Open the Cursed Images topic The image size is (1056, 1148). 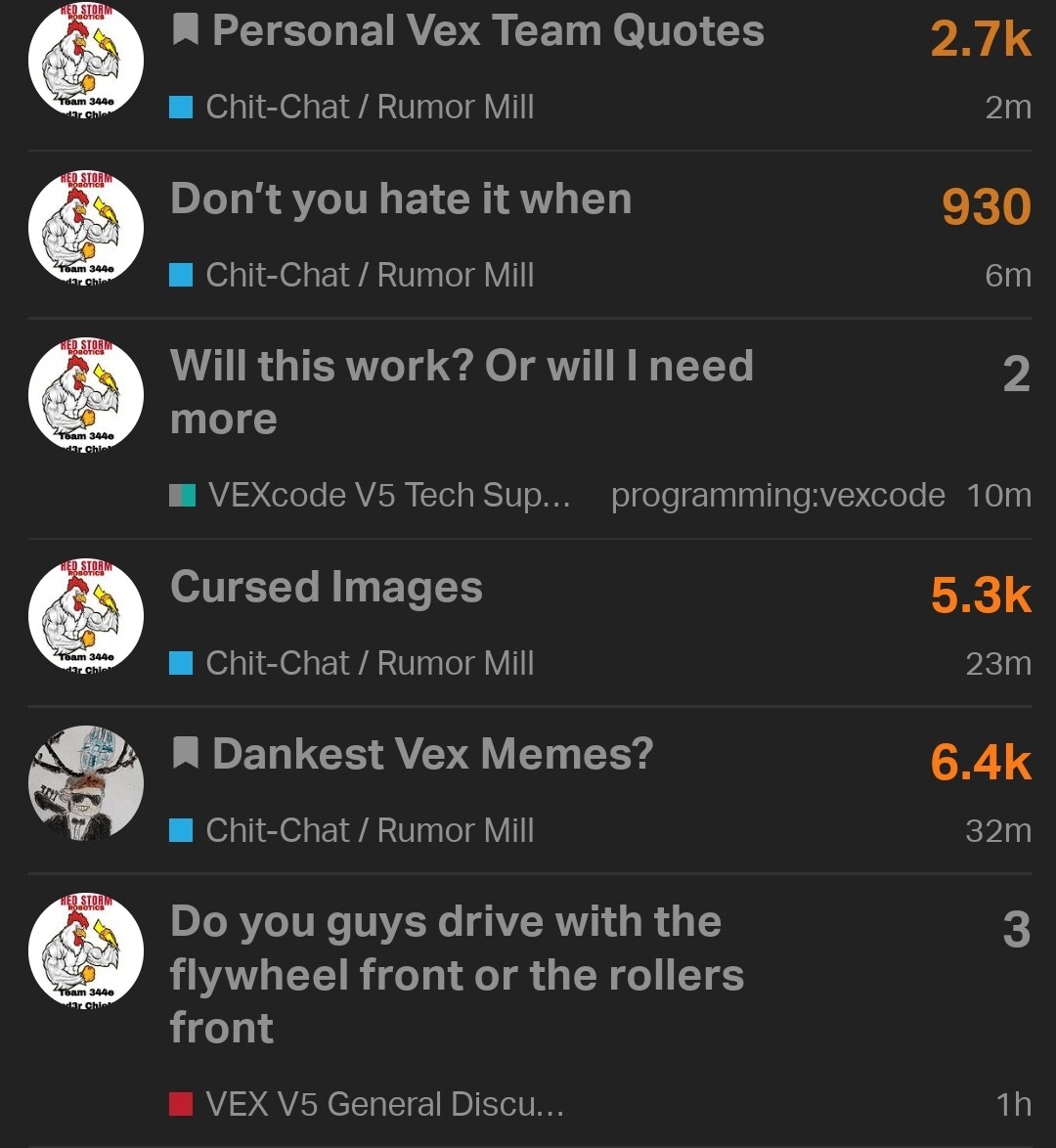[x=326, y=587]
